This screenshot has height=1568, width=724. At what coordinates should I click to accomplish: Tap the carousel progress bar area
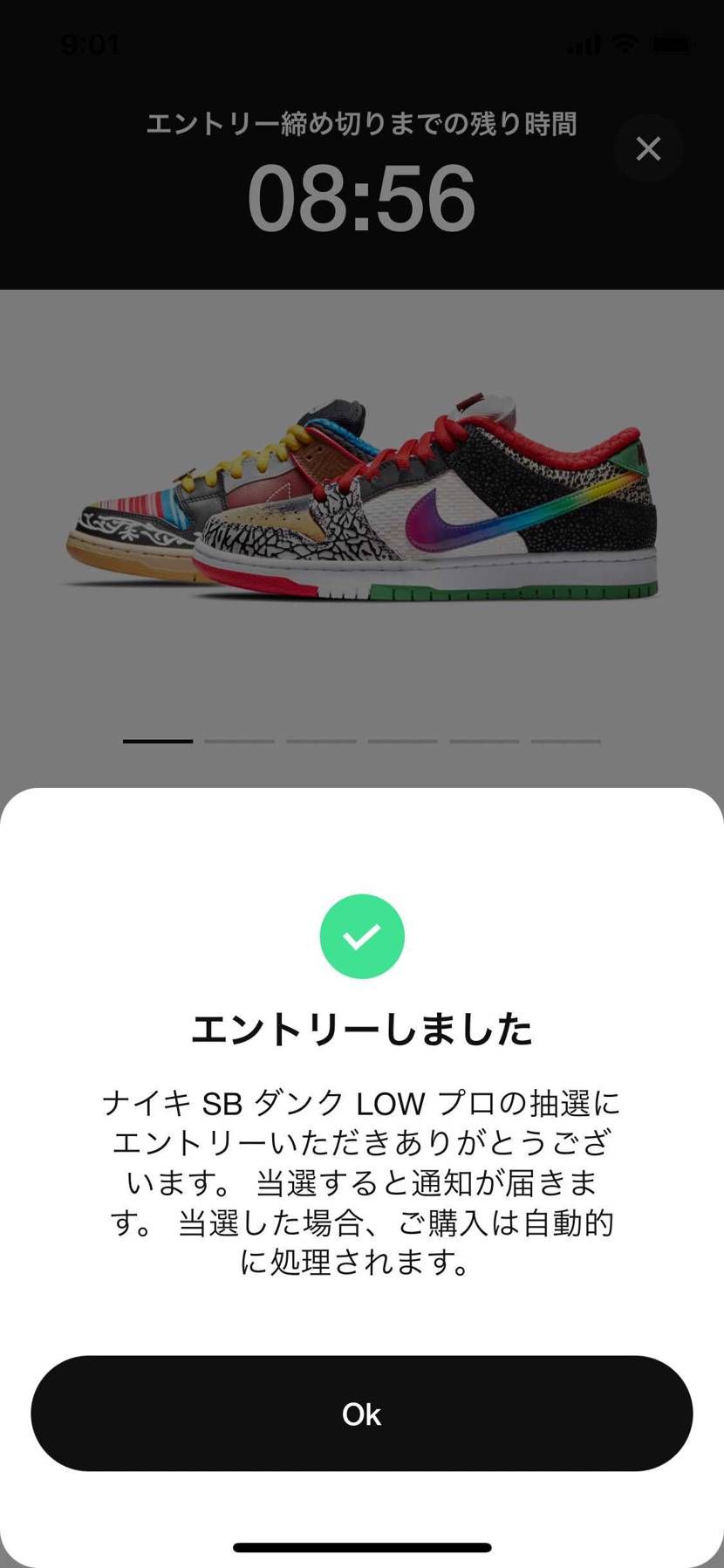pos(362,740)
